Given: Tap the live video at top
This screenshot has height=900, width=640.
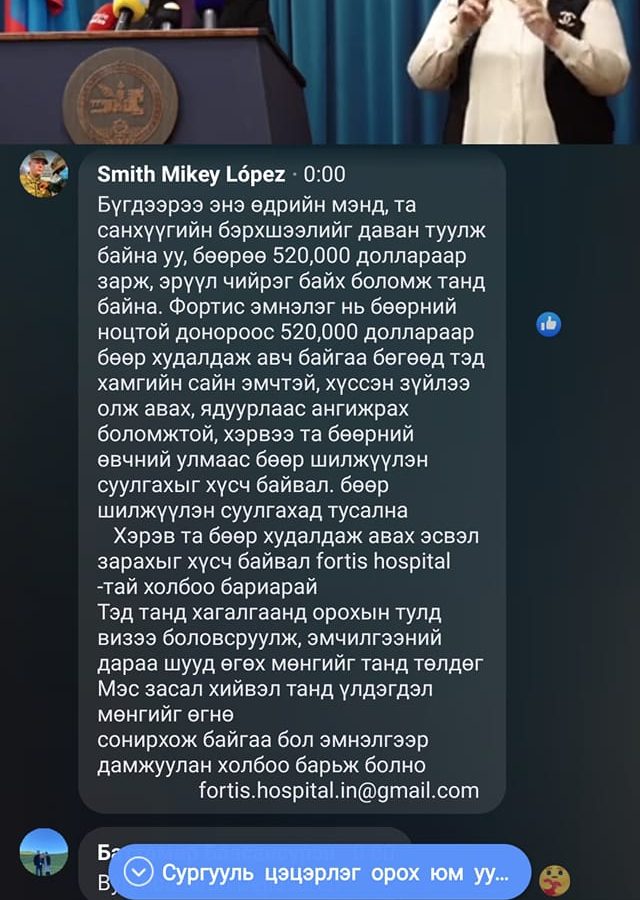Looking at the screenshot, I should [x=320, y=70].
